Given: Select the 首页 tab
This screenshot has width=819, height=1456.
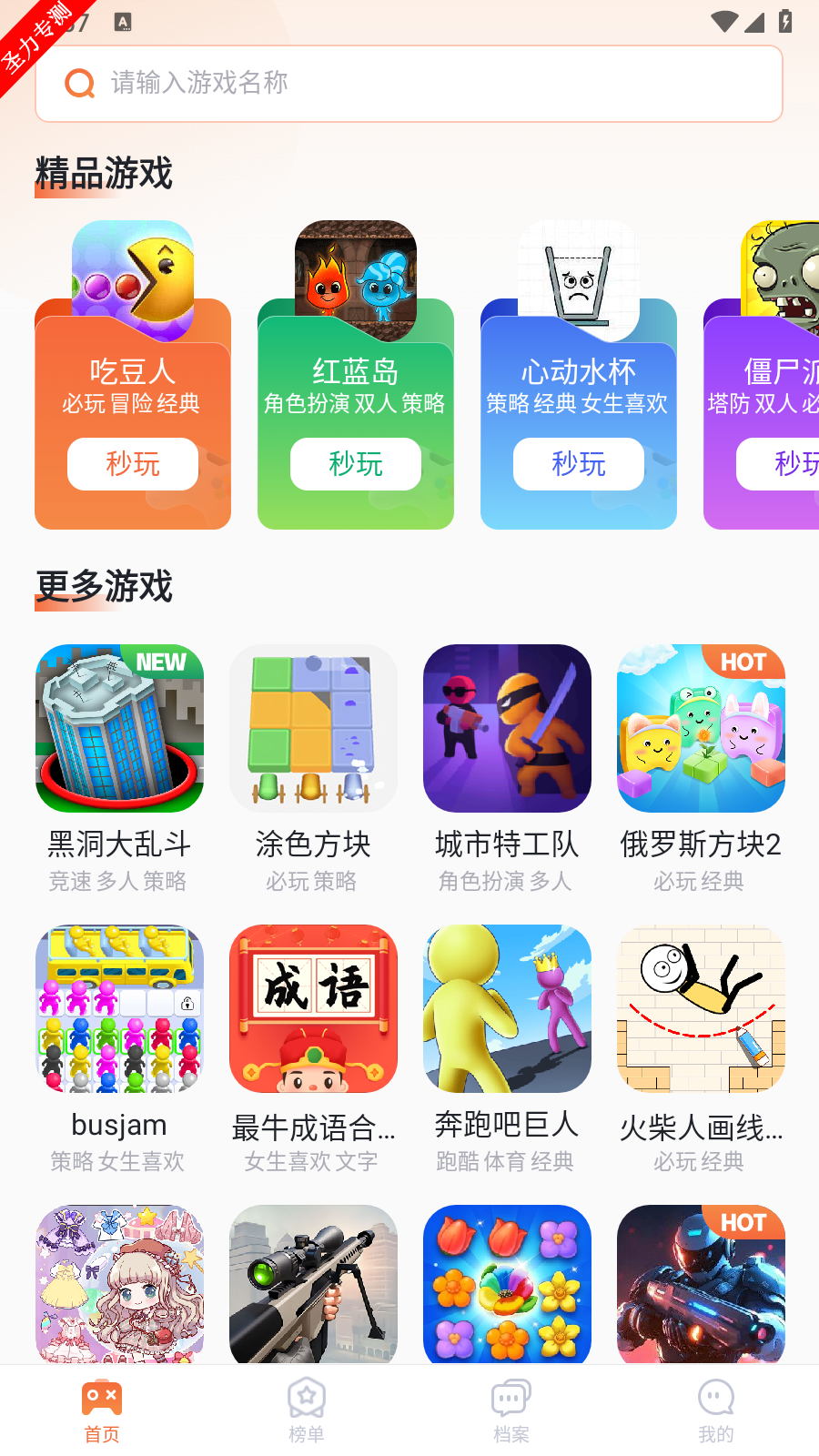Looking at the screenshot, I should pos(102,1410).
